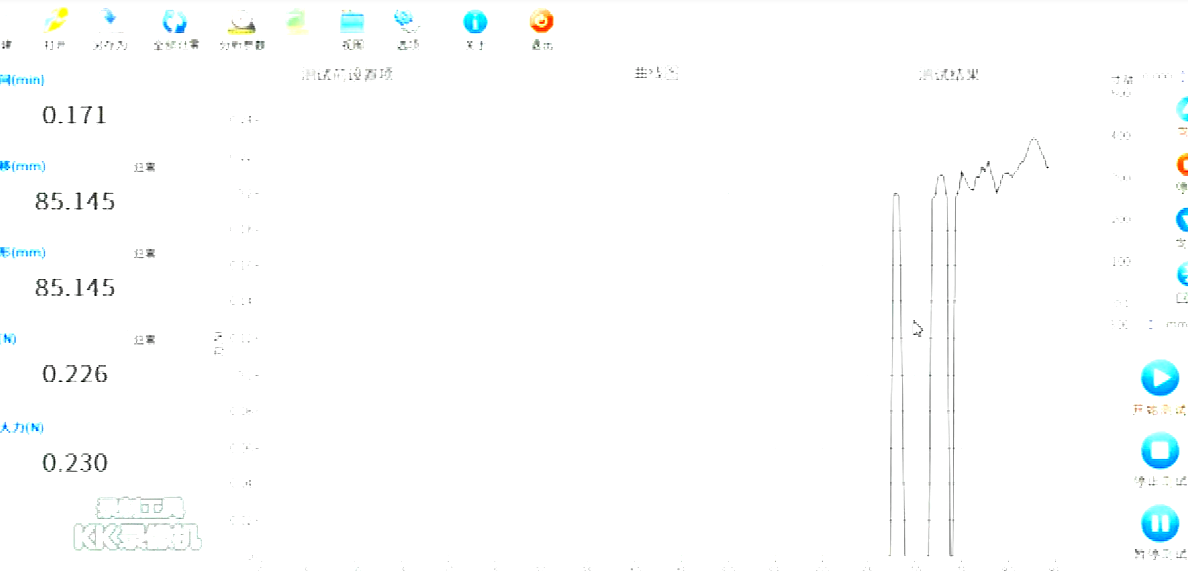Reset the displacement (mm) reading to zero
The image size is (1188, 571).
[x=146, y=167]
